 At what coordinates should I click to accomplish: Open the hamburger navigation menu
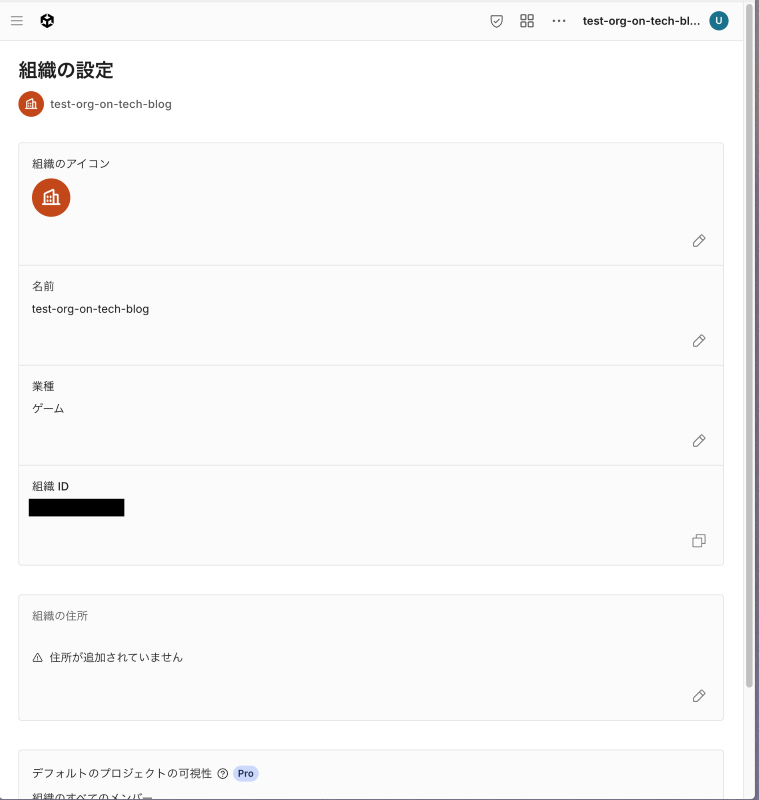click(x=17, y=21)
